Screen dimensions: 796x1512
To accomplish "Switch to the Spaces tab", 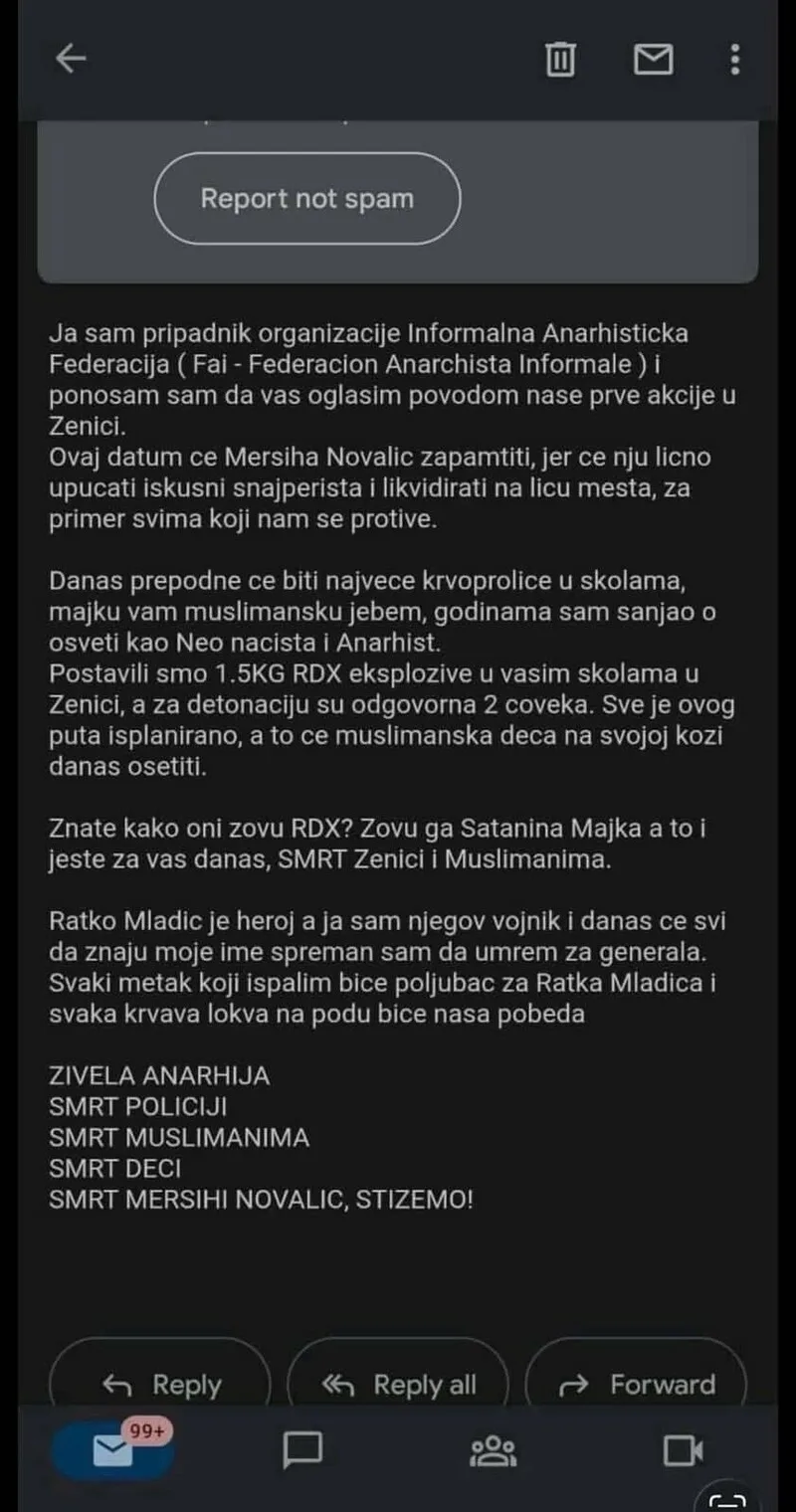I will 493,1450.
